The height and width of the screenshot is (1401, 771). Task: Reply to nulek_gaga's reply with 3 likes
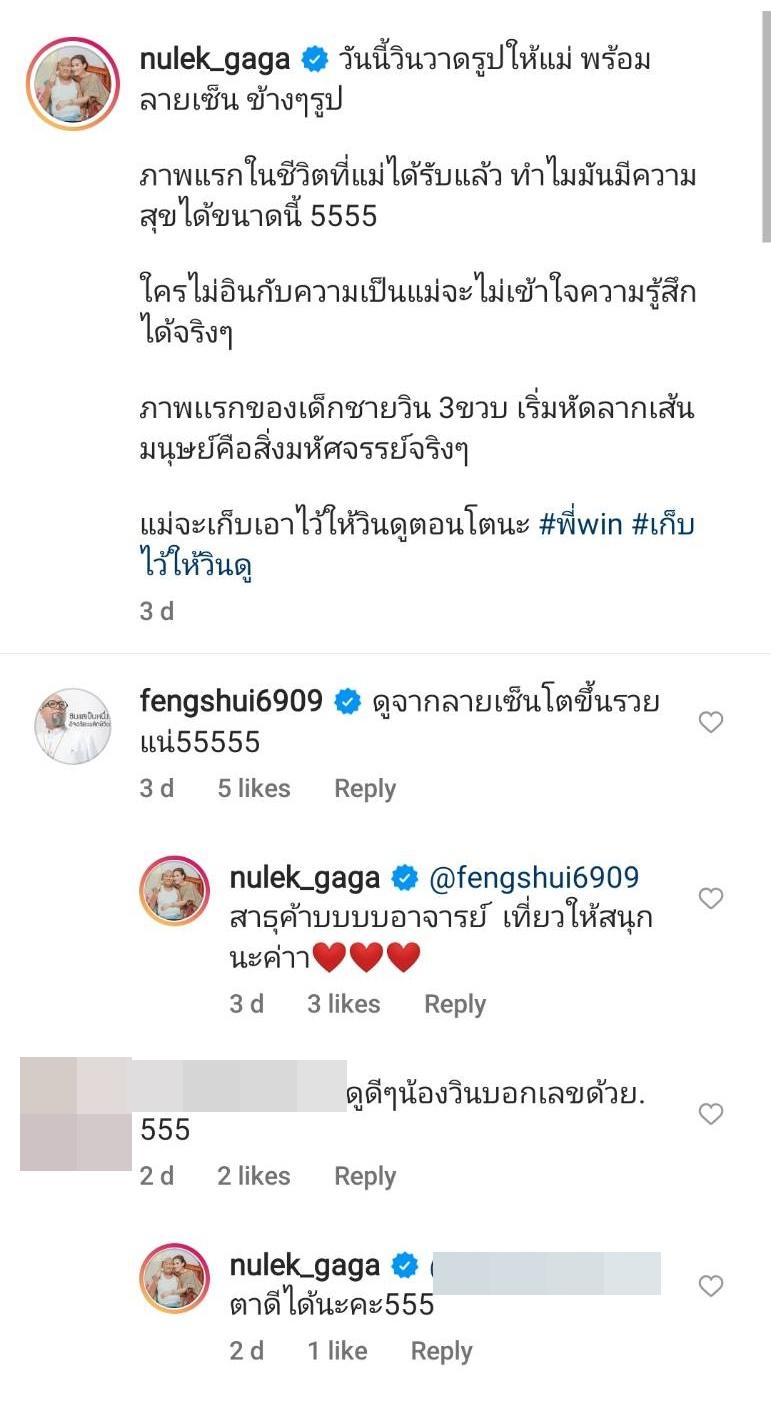pyautogui.click(x=455, y=1003)
